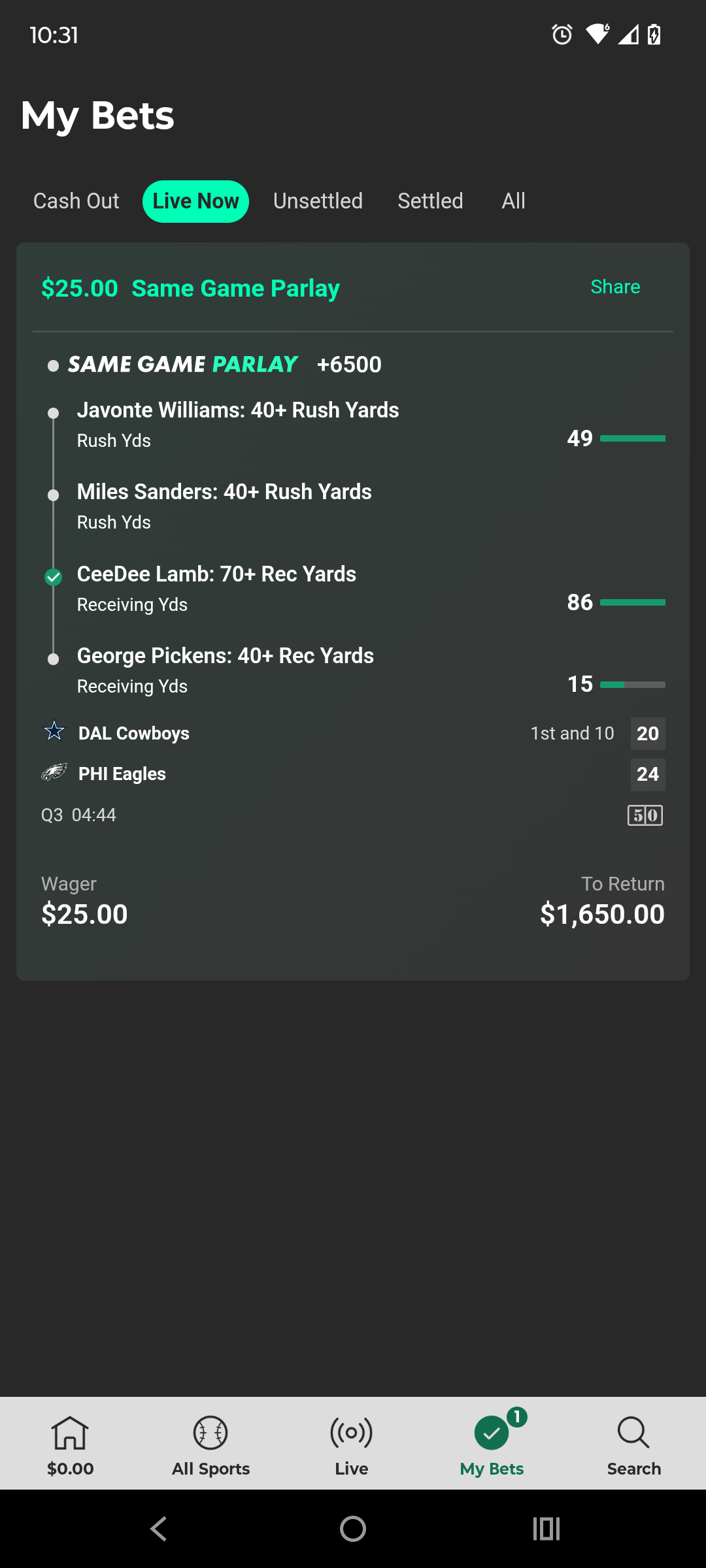View Settled bets
This screenshot has height=1568, width=706.
(x=430, y=201)
